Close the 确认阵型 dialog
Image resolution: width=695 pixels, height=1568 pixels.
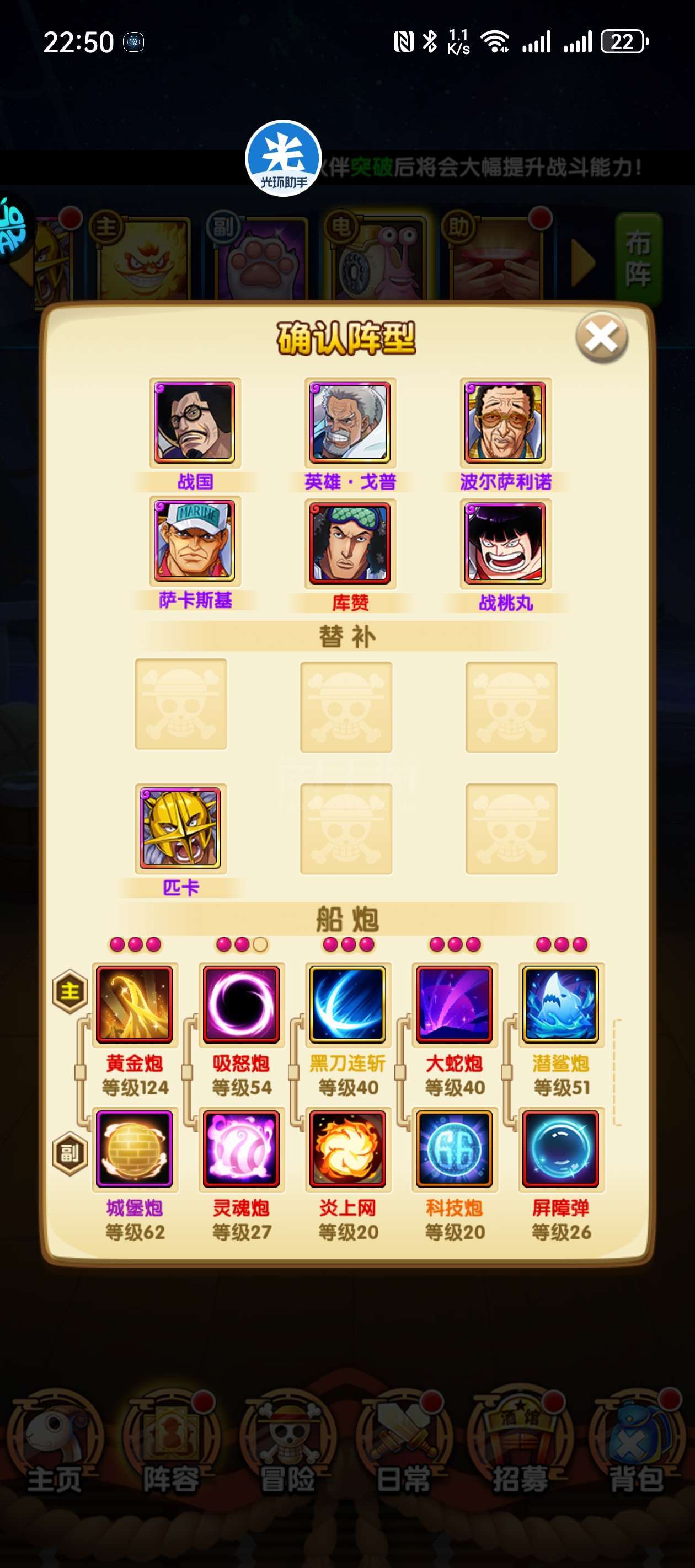pos(602,337)
